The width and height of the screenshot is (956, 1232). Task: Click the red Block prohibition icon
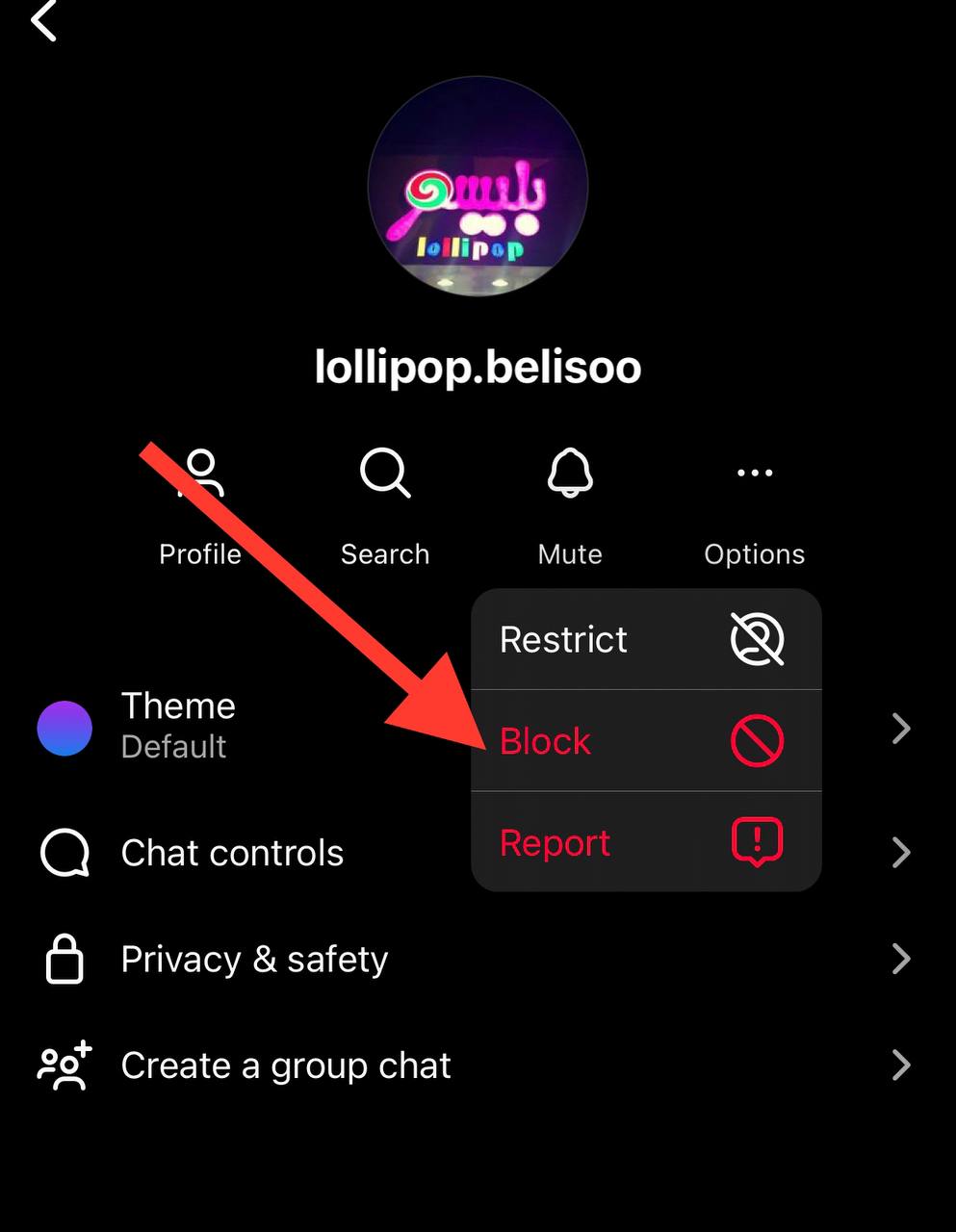(760, 741)
